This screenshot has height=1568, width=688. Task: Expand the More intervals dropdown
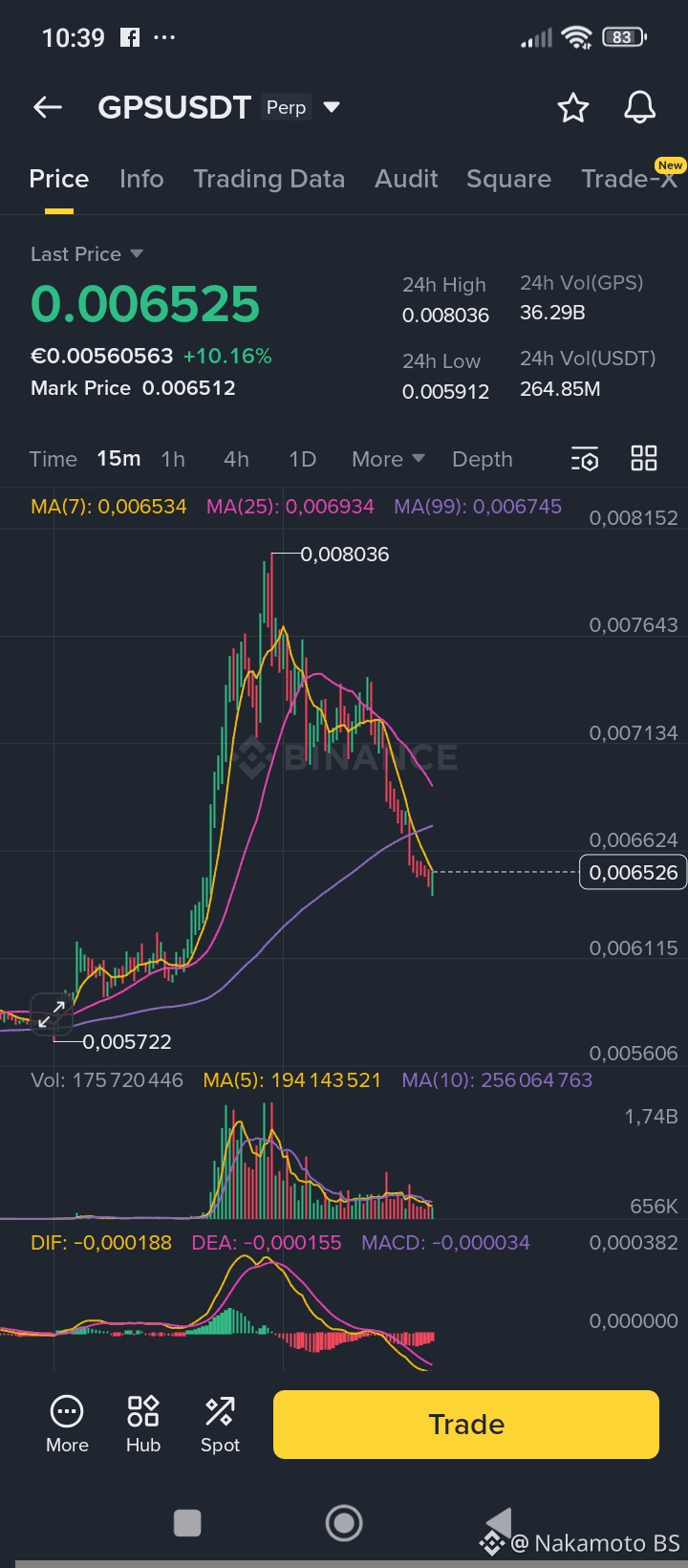387,459
